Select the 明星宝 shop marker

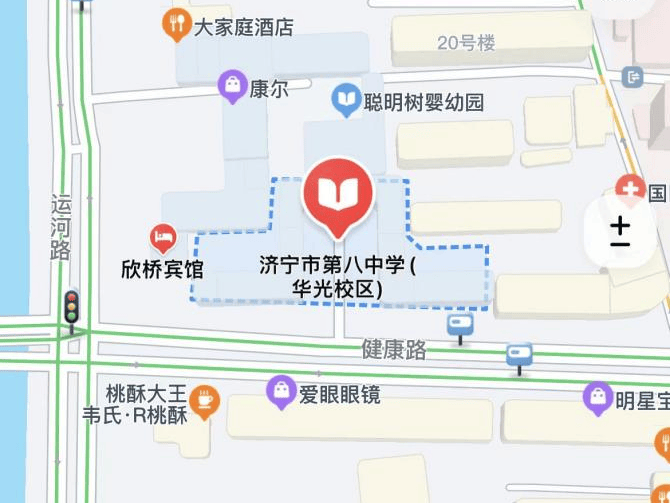(598, 398)
